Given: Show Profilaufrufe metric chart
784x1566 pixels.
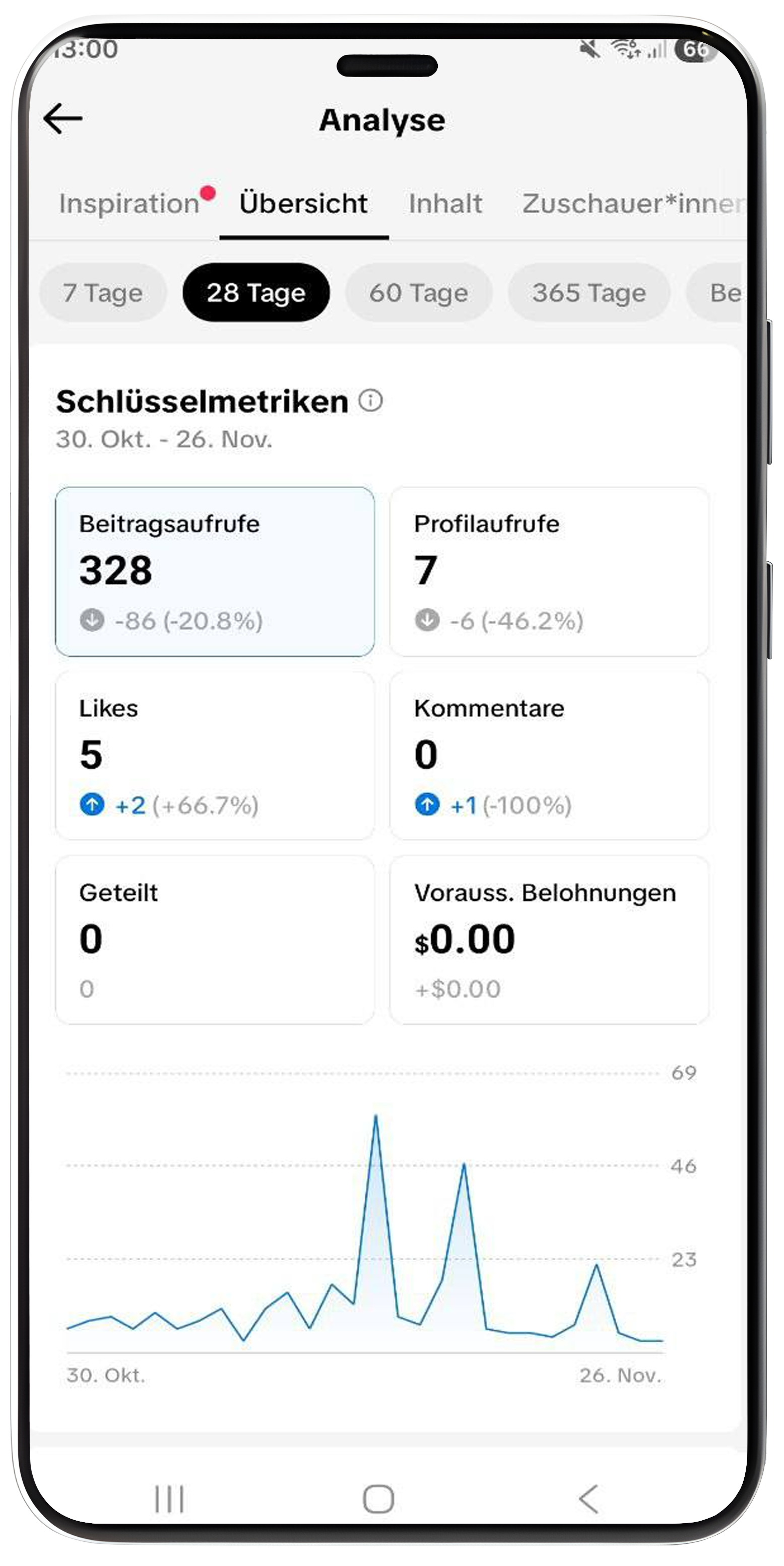Looking at the screenshot, I should point(549,571).
